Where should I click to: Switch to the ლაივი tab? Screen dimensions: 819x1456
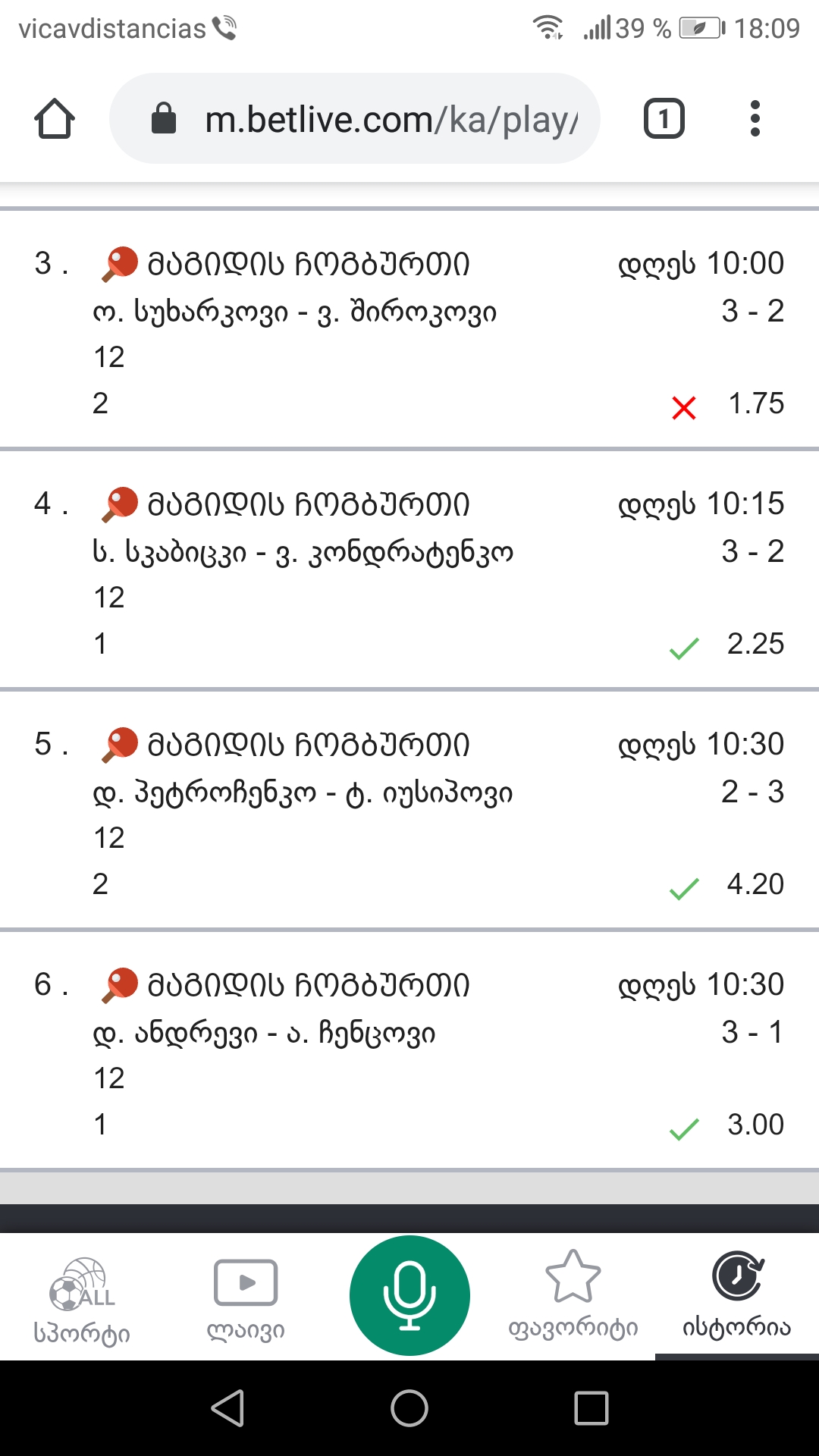tap(246, 1298)
